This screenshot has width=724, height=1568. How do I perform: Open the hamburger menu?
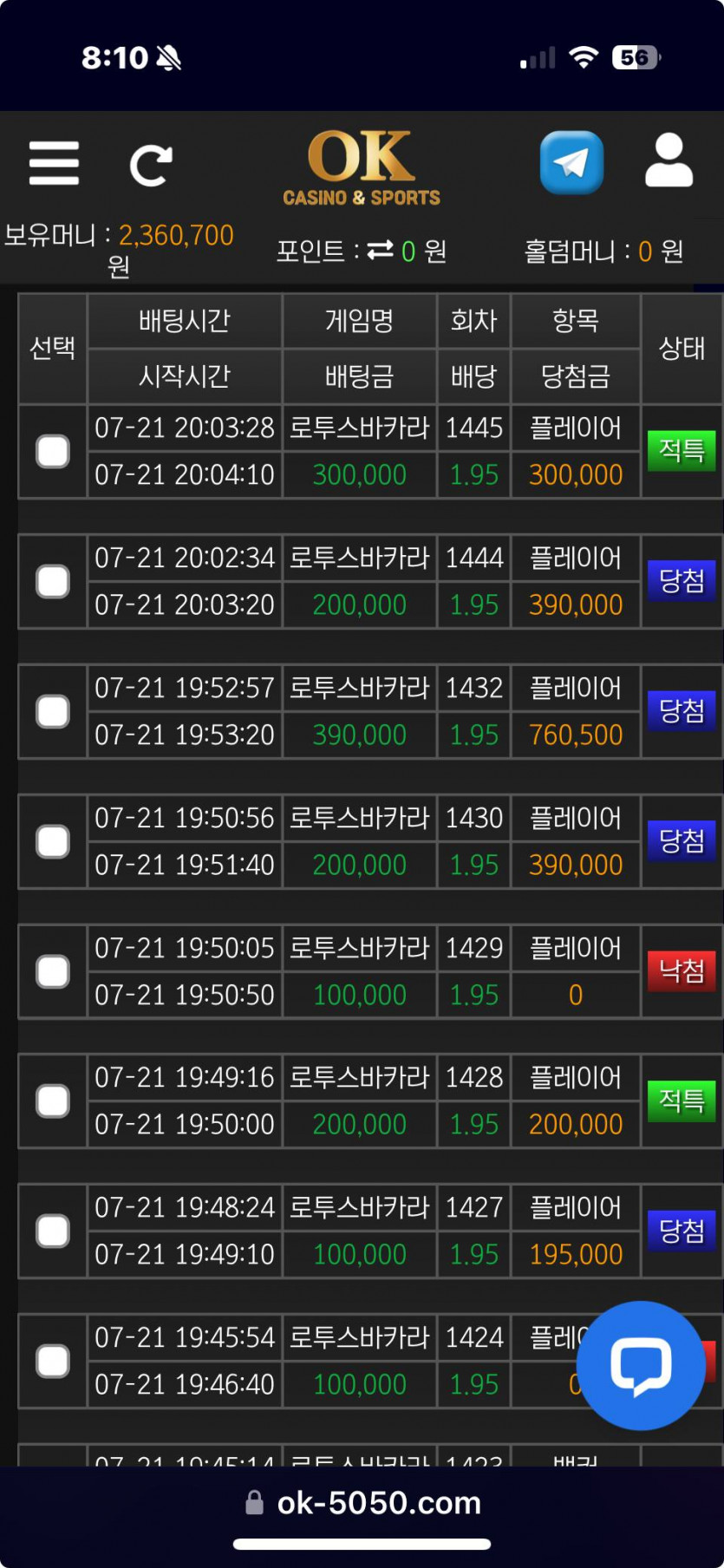click(54, 163)
